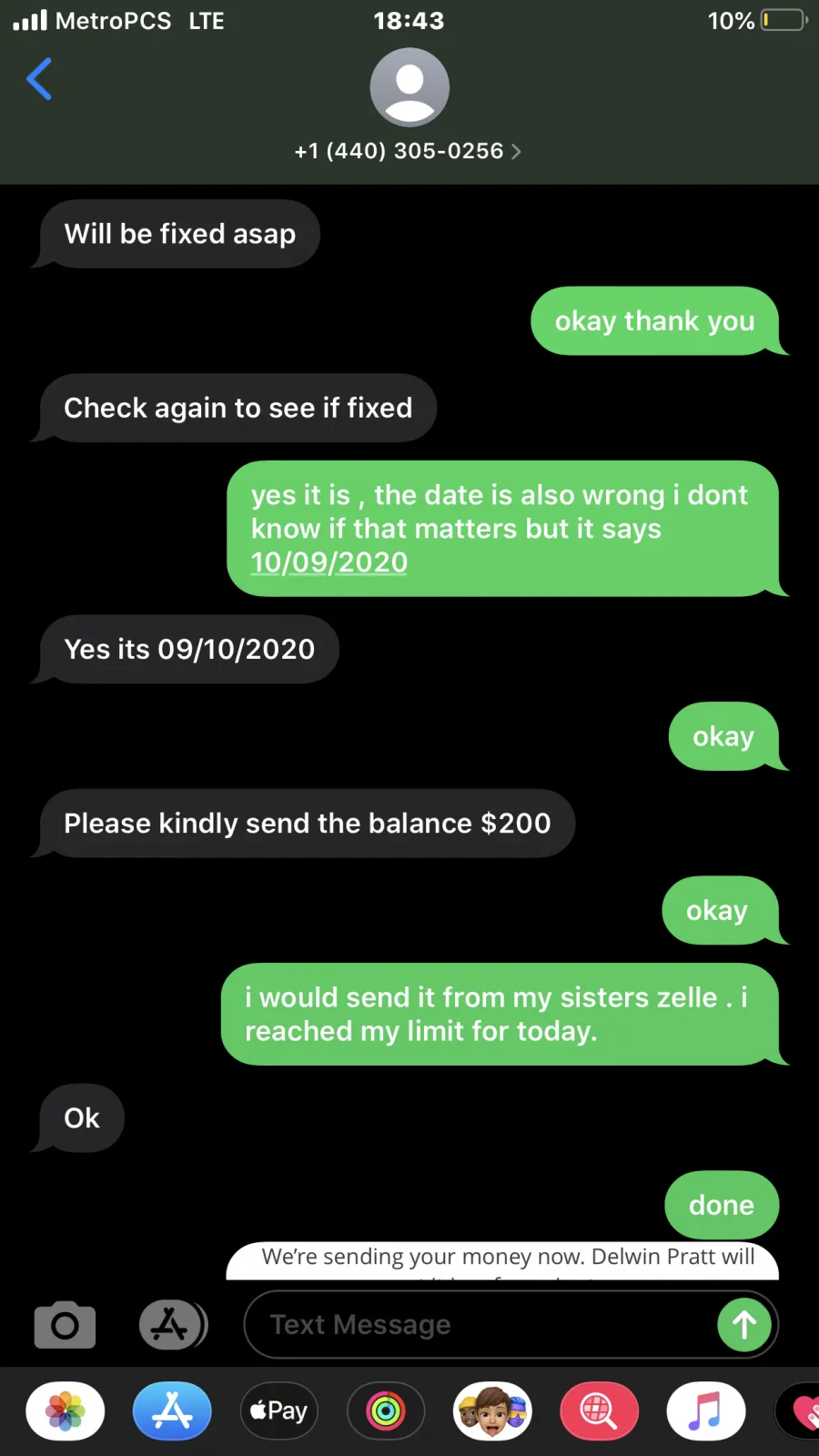Viewport: 819px width, 1456px height.
Task: Go back to the messages list
Action: pyautogui.click(x=39, y=79)
